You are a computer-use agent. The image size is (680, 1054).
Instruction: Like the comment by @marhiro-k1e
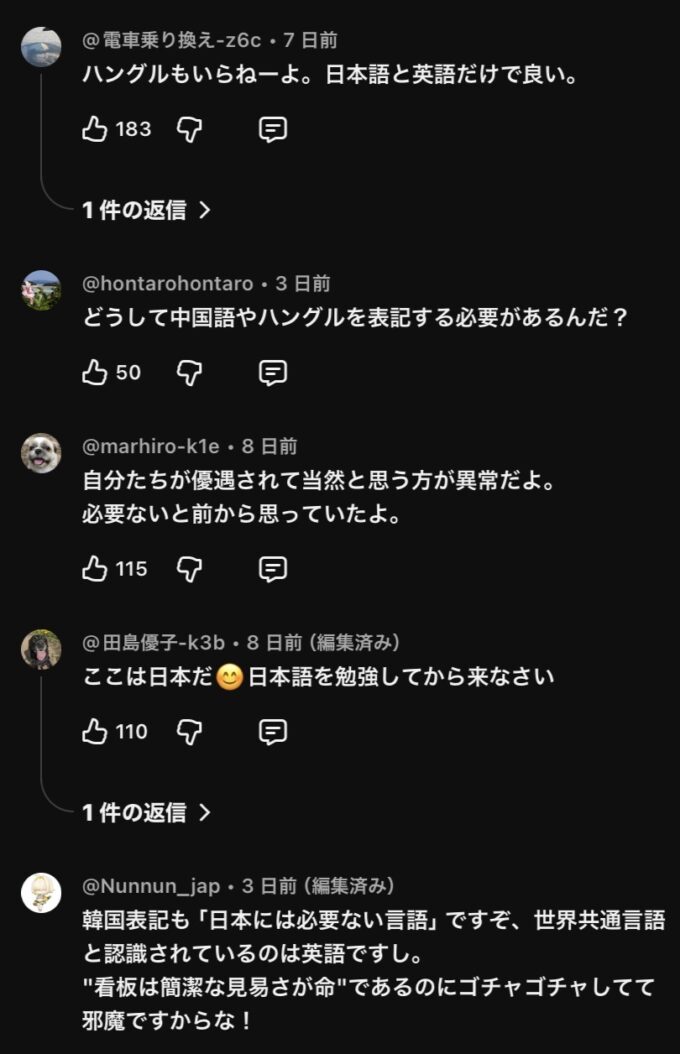pos(95,569)
